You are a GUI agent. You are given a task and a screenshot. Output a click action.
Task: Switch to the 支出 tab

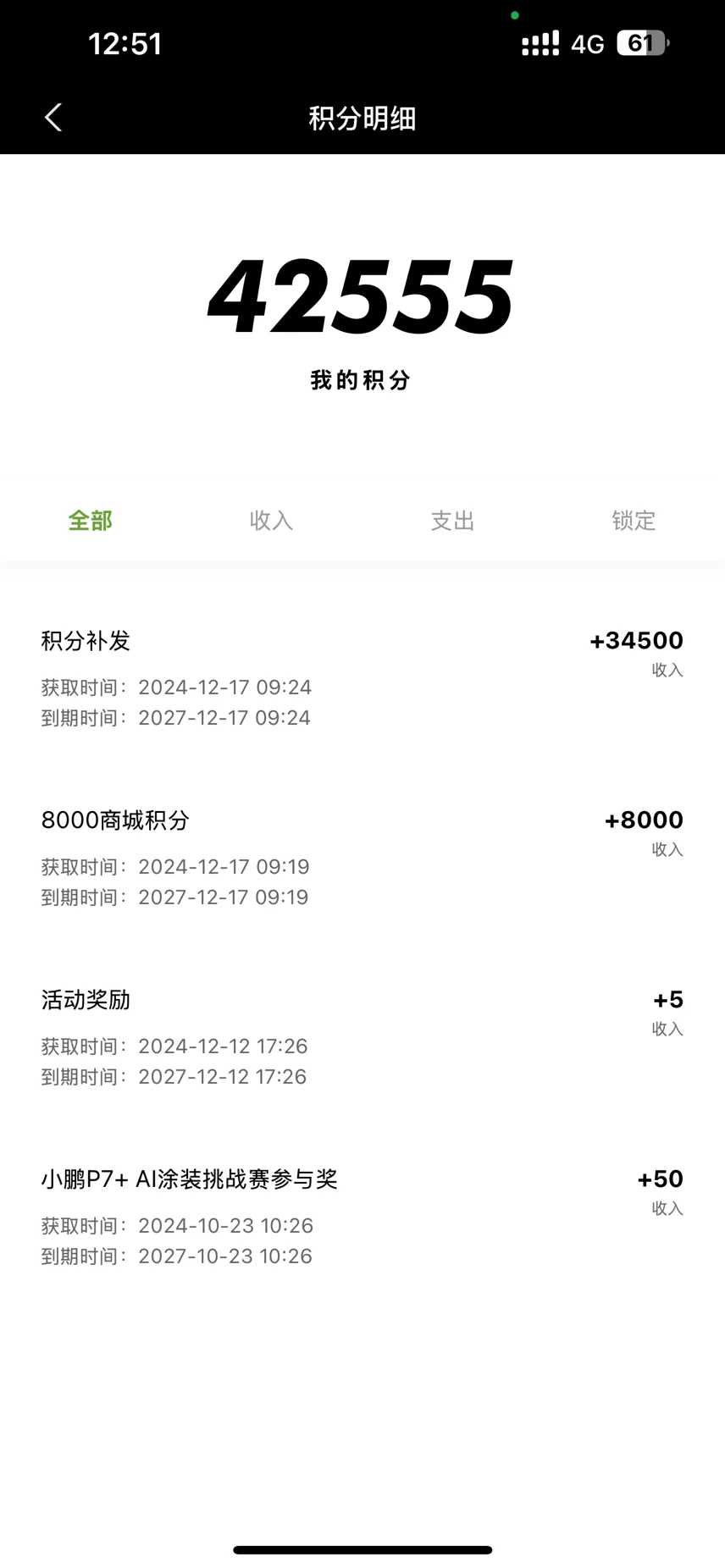point(453,521)
